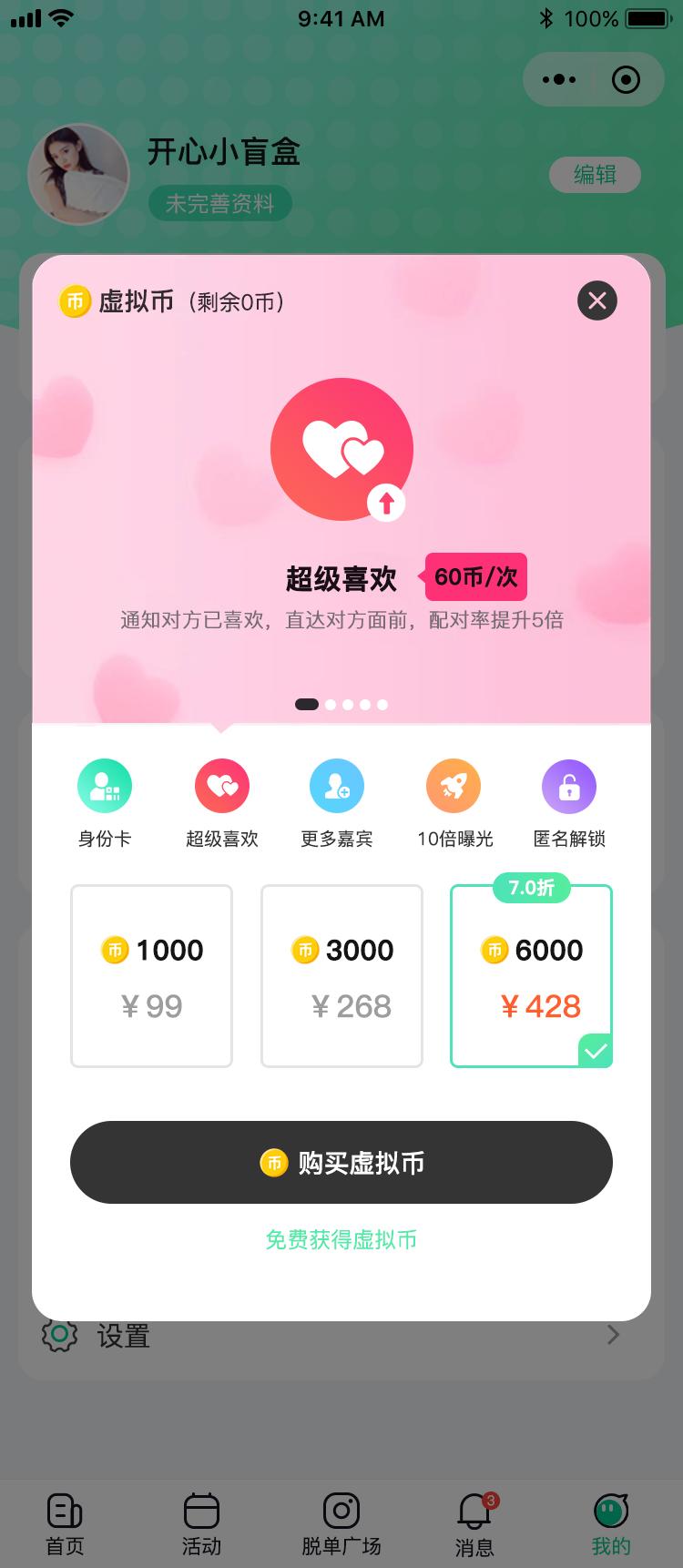
Task: Select the 10倍曝光 feature icon
Action: 454,786
